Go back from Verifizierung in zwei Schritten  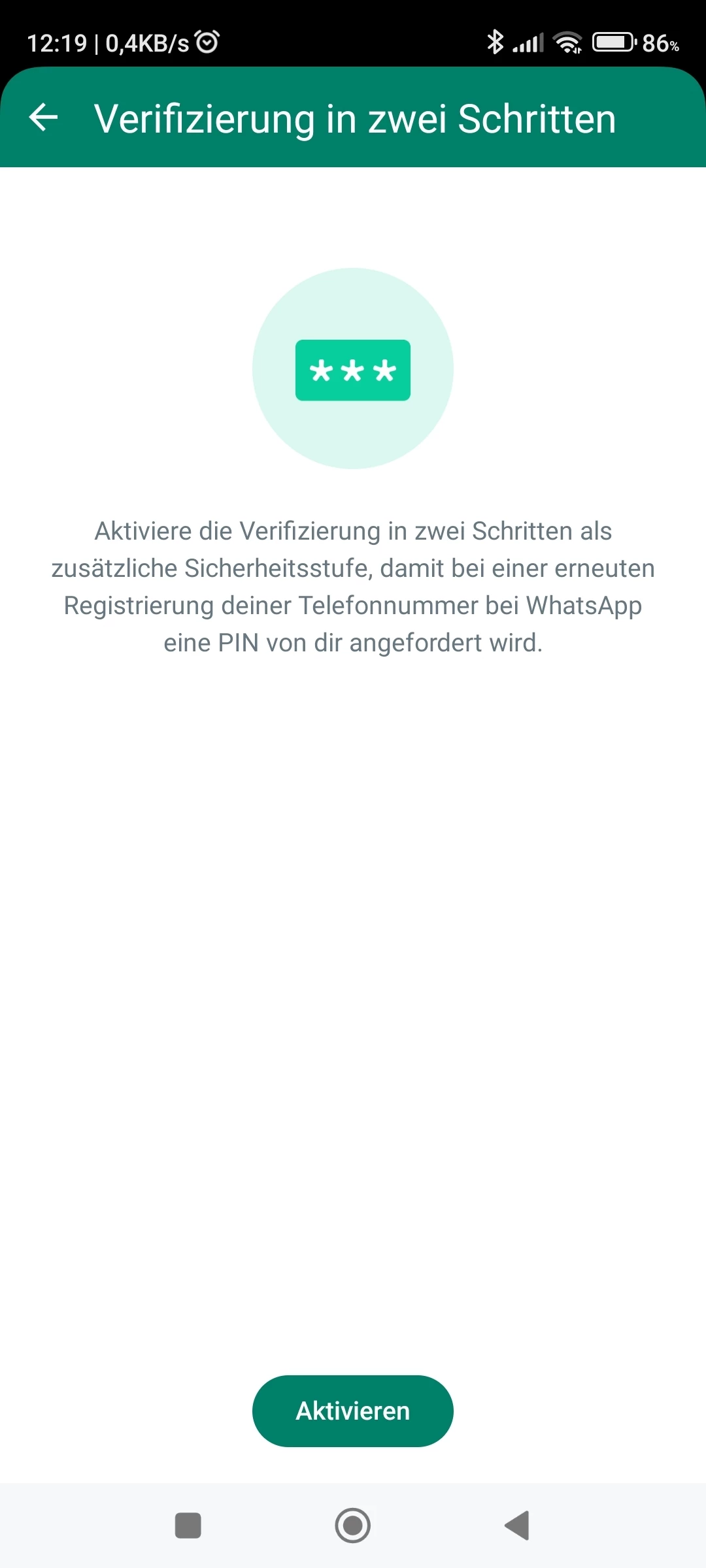click(x=44, y=118)
